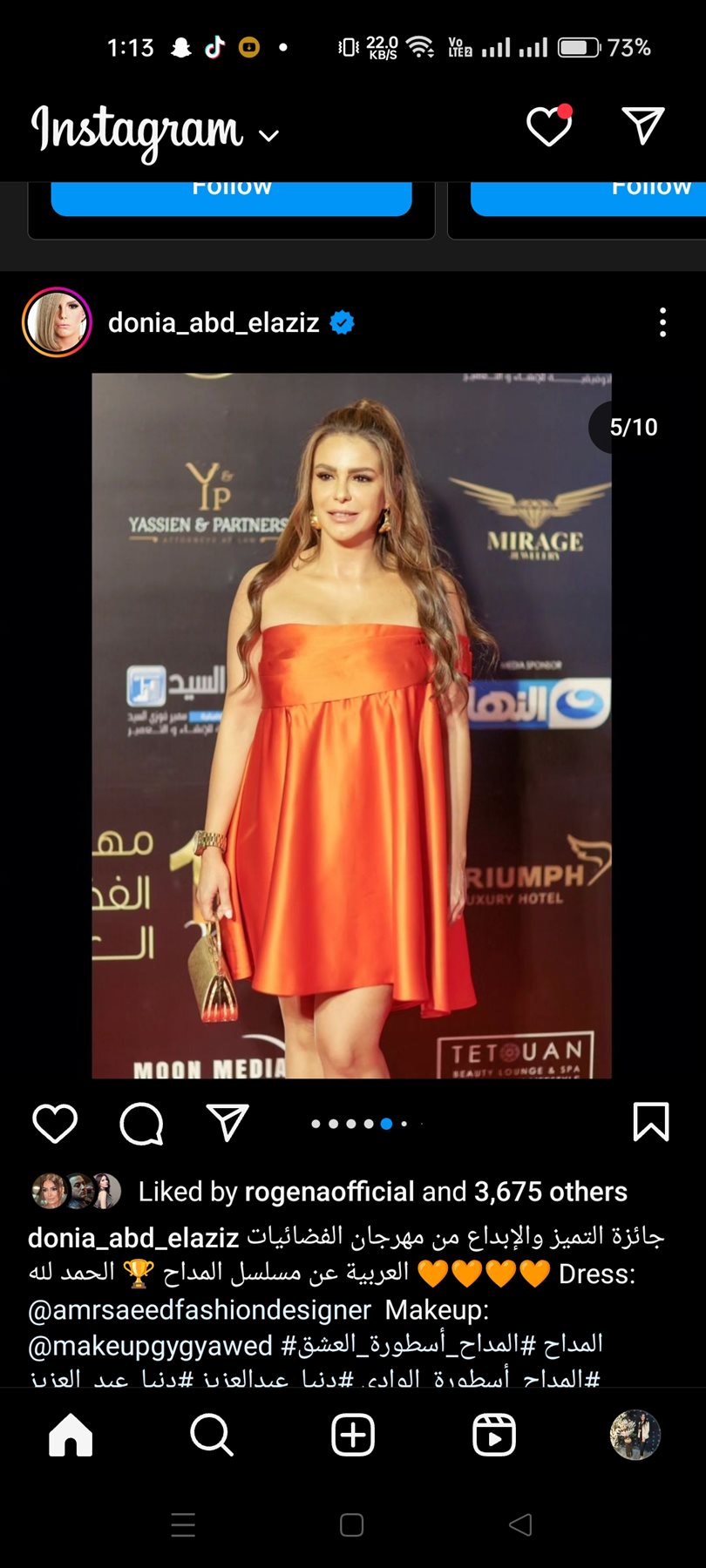
Task: Go to the Home tab
Action: click(x=71, y=1435)
